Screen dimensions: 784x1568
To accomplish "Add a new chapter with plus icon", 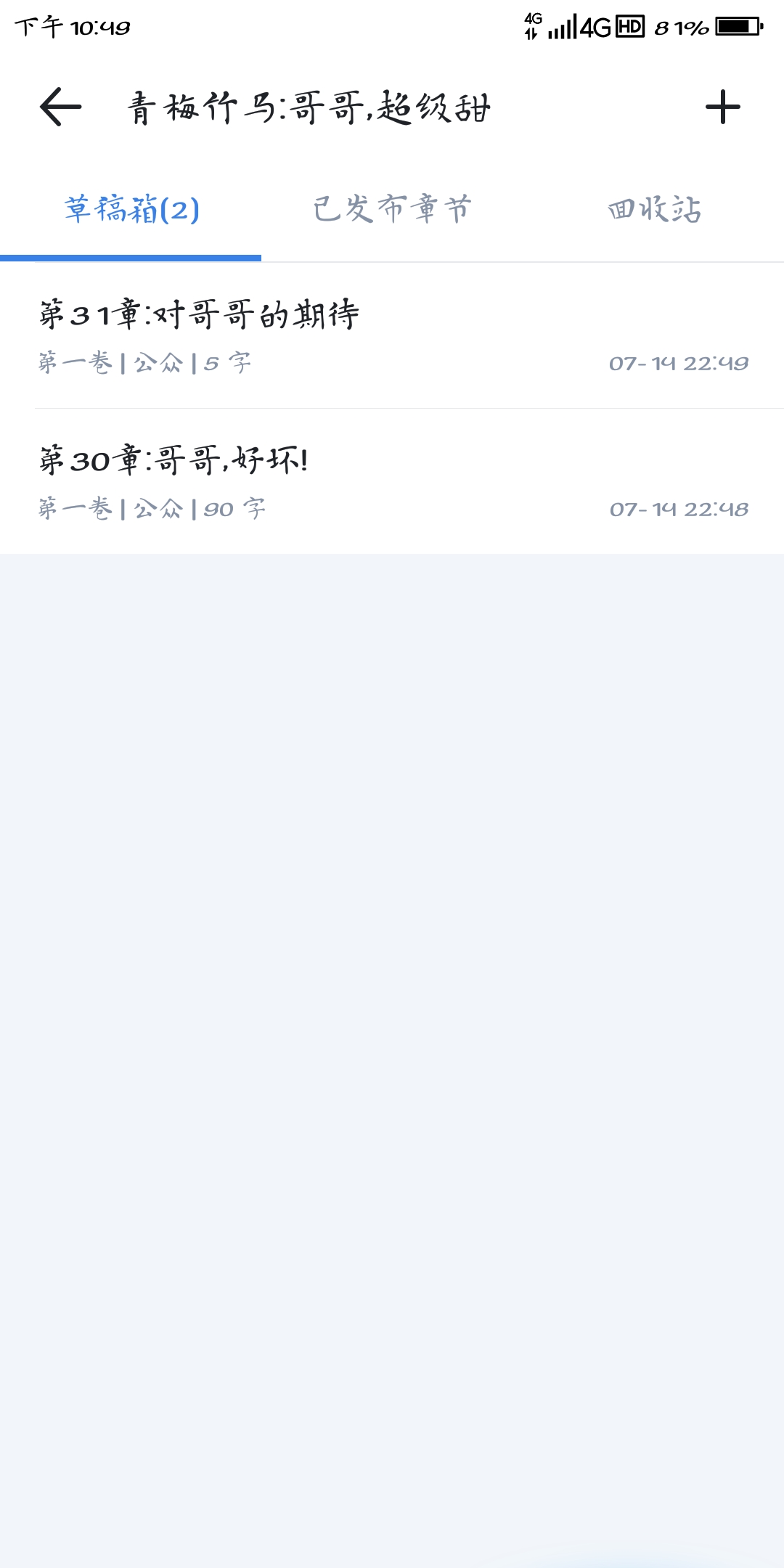I will tap(722, 107).
